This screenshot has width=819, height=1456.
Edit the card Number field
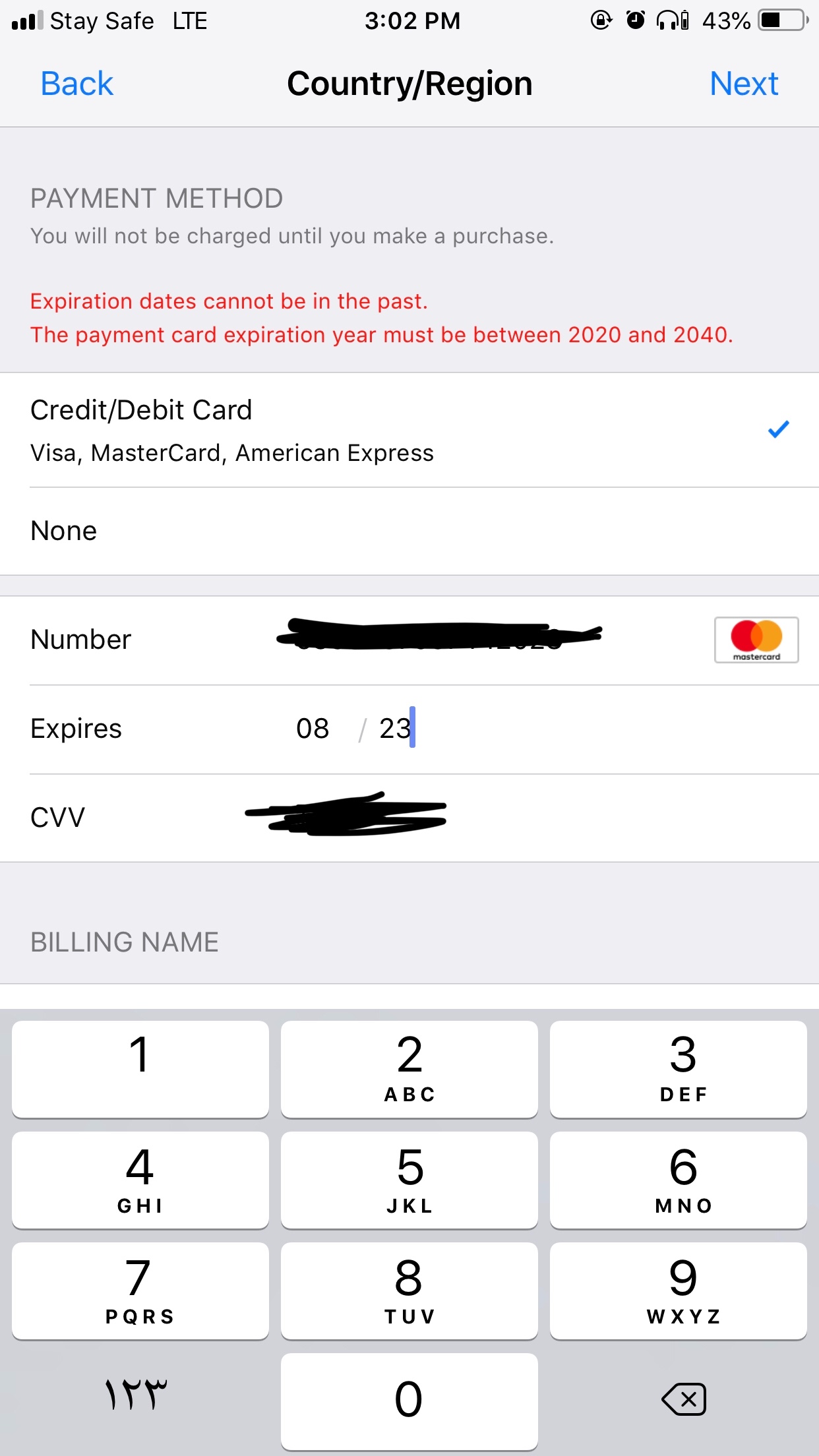(x=439, y=639)
